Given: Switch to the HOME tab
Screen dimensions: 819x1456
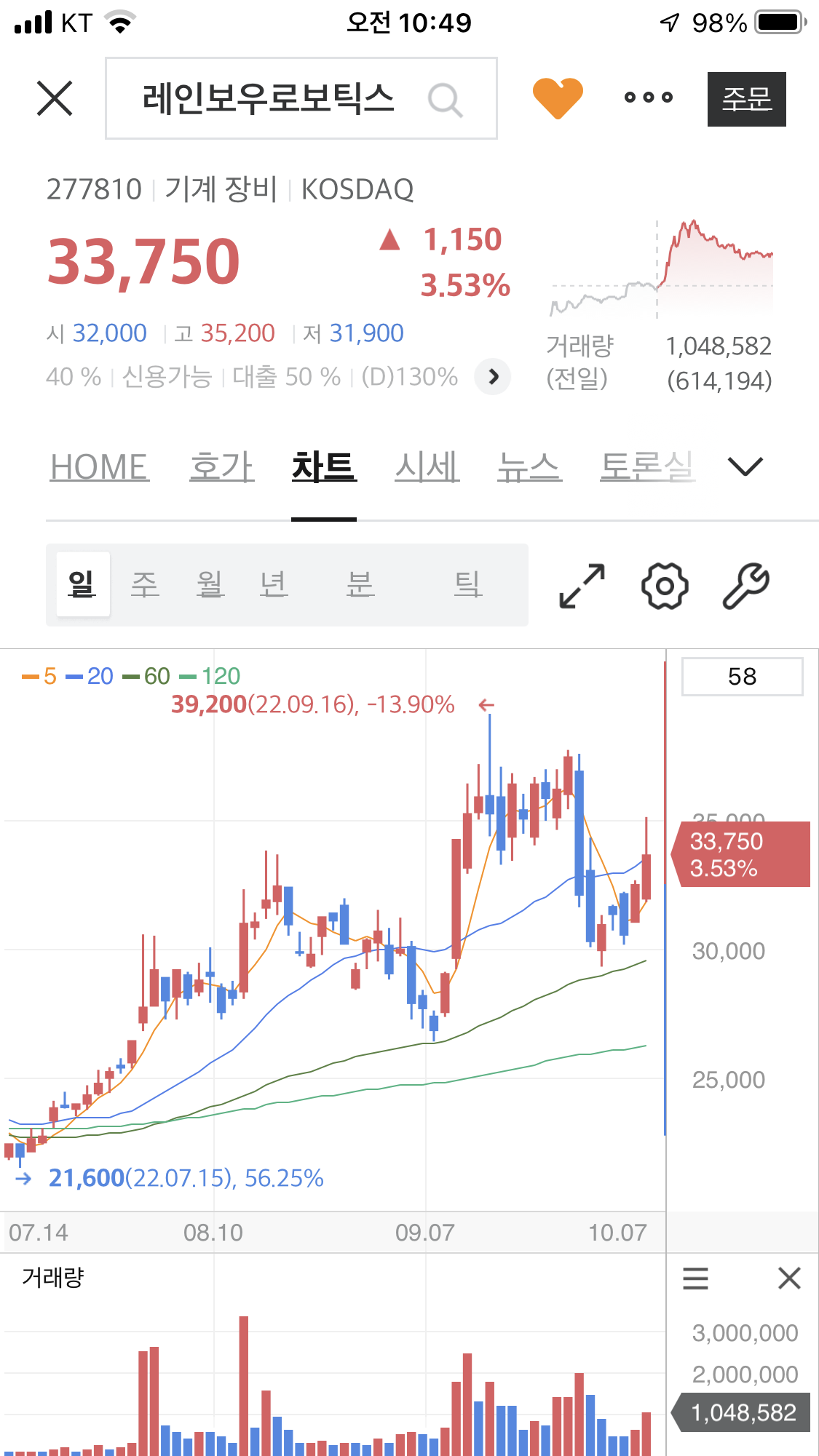Looking at the screenshot, I should point(99,466).
